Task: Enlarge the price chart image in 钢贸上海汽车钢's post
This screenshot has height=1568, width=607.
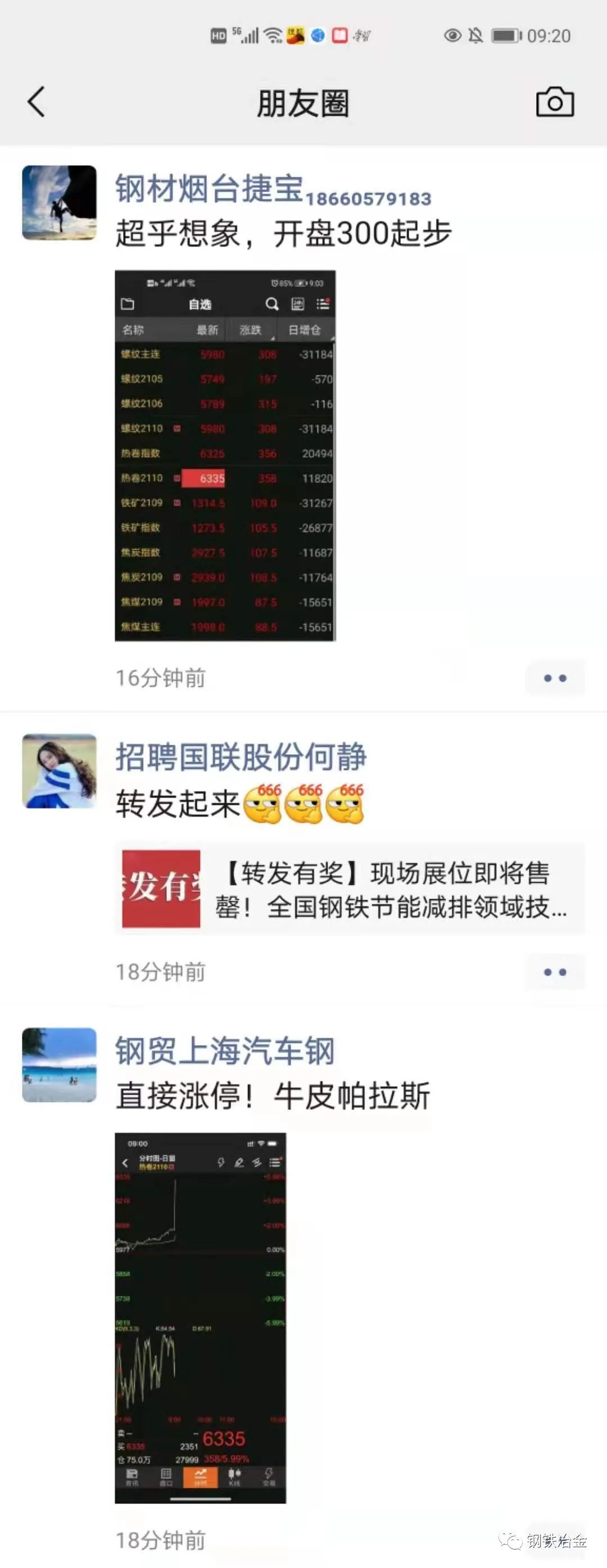Action: click(x=201, y=1318)
